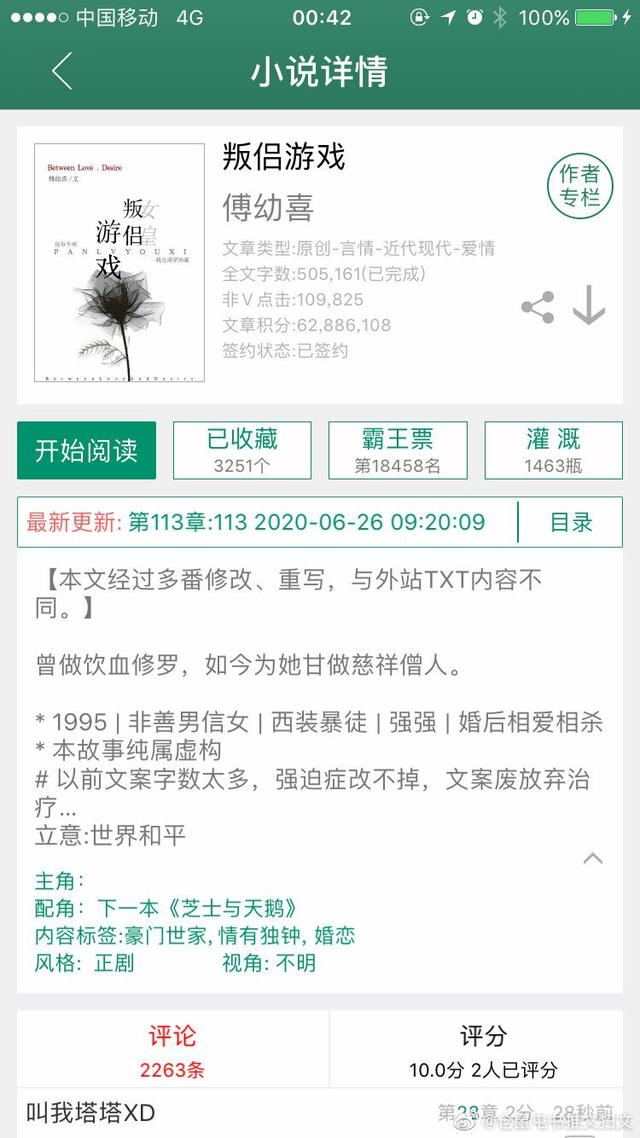Open the 作者专栏 author column badge

point(579,186)
